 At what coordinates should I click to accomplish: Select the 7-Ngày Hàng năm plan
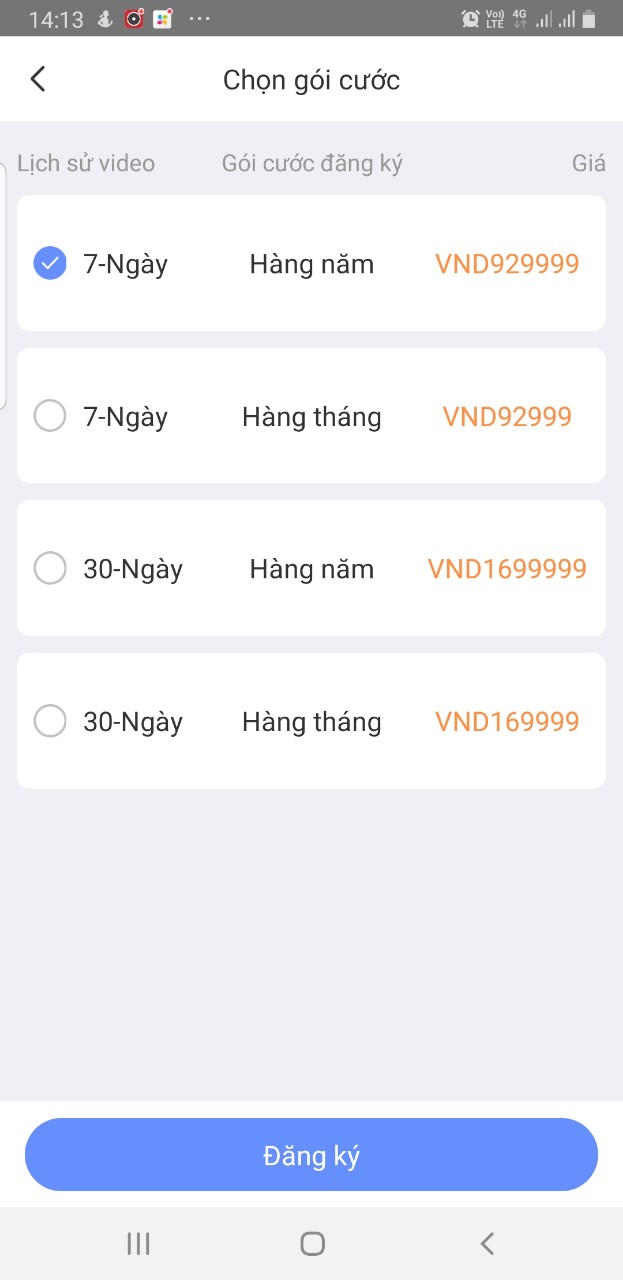[311, 263]
